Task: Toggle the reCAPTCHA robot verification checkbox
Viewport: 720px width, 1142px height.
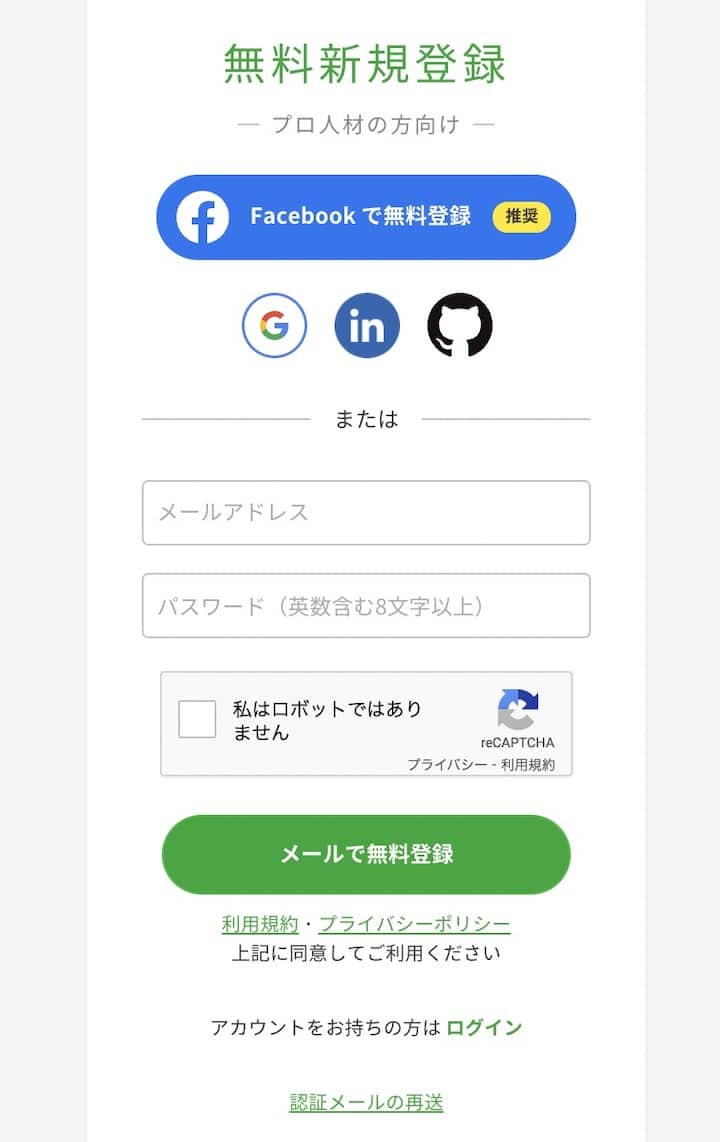Action: coord(197,718)
